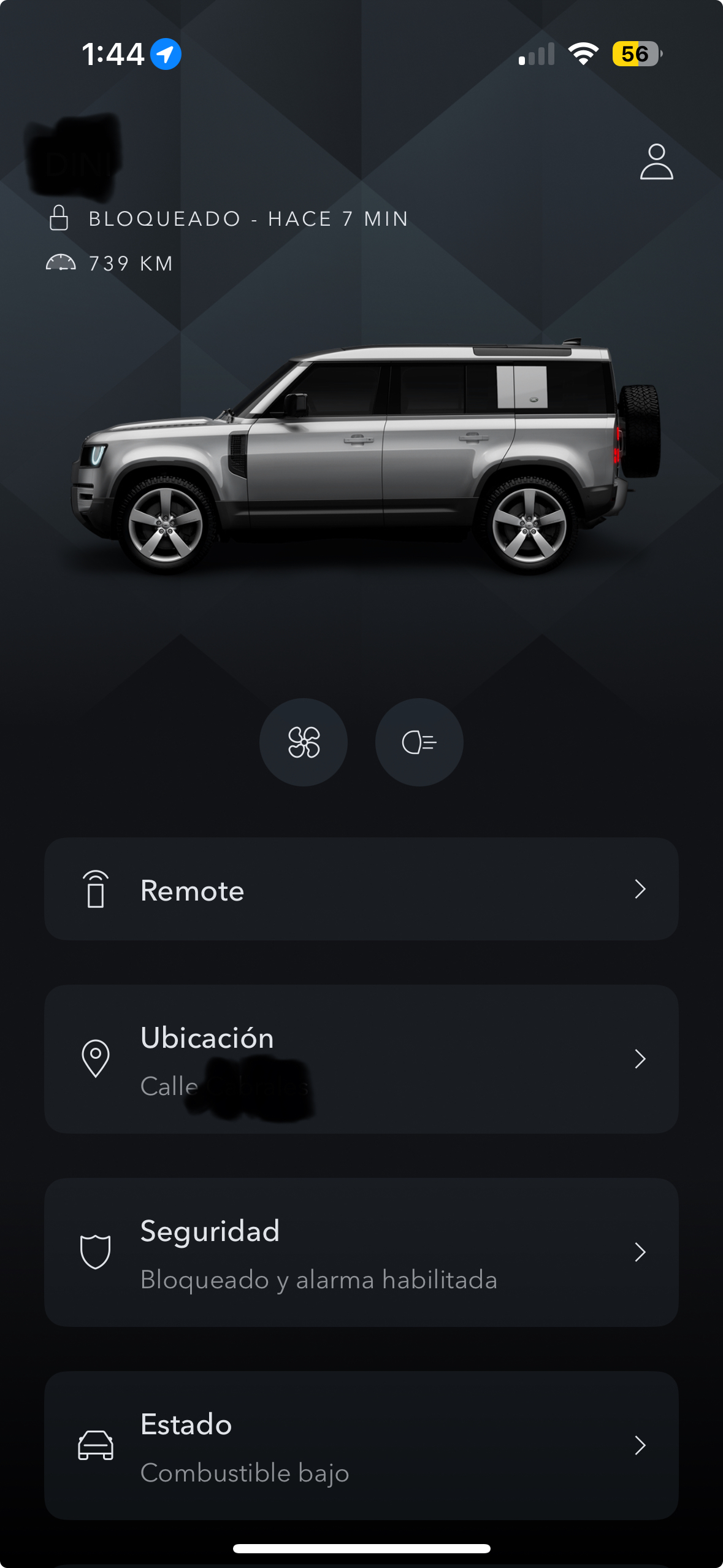The width and height of the screenshot is (723, 1568).
Task: Tap the climate fan button
Action: [304, 742]
